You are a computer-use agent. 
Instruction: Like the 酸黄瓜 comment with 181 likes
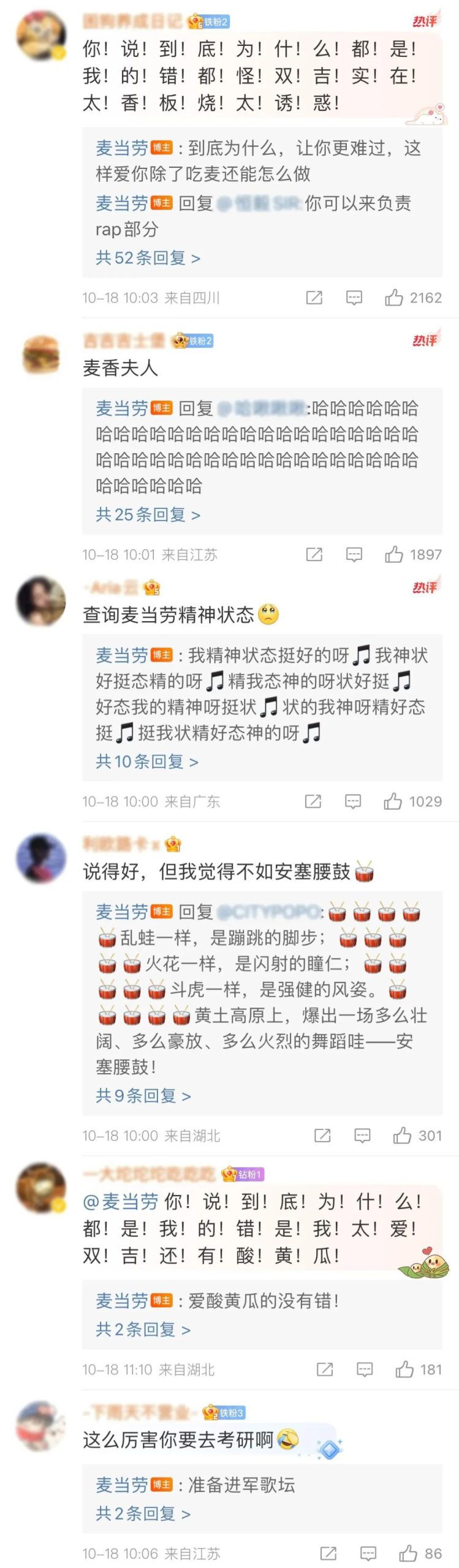[404, 1370]
